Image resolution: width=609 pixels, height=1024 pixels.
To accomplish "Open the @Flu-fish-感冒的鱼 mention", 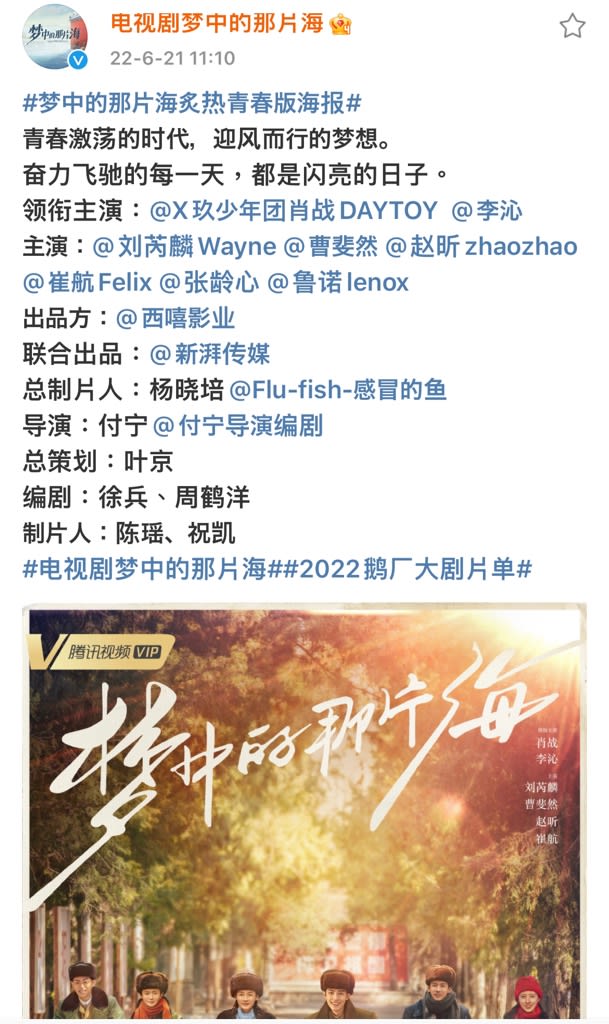I will pyautogui.click(x=338, y=390).
